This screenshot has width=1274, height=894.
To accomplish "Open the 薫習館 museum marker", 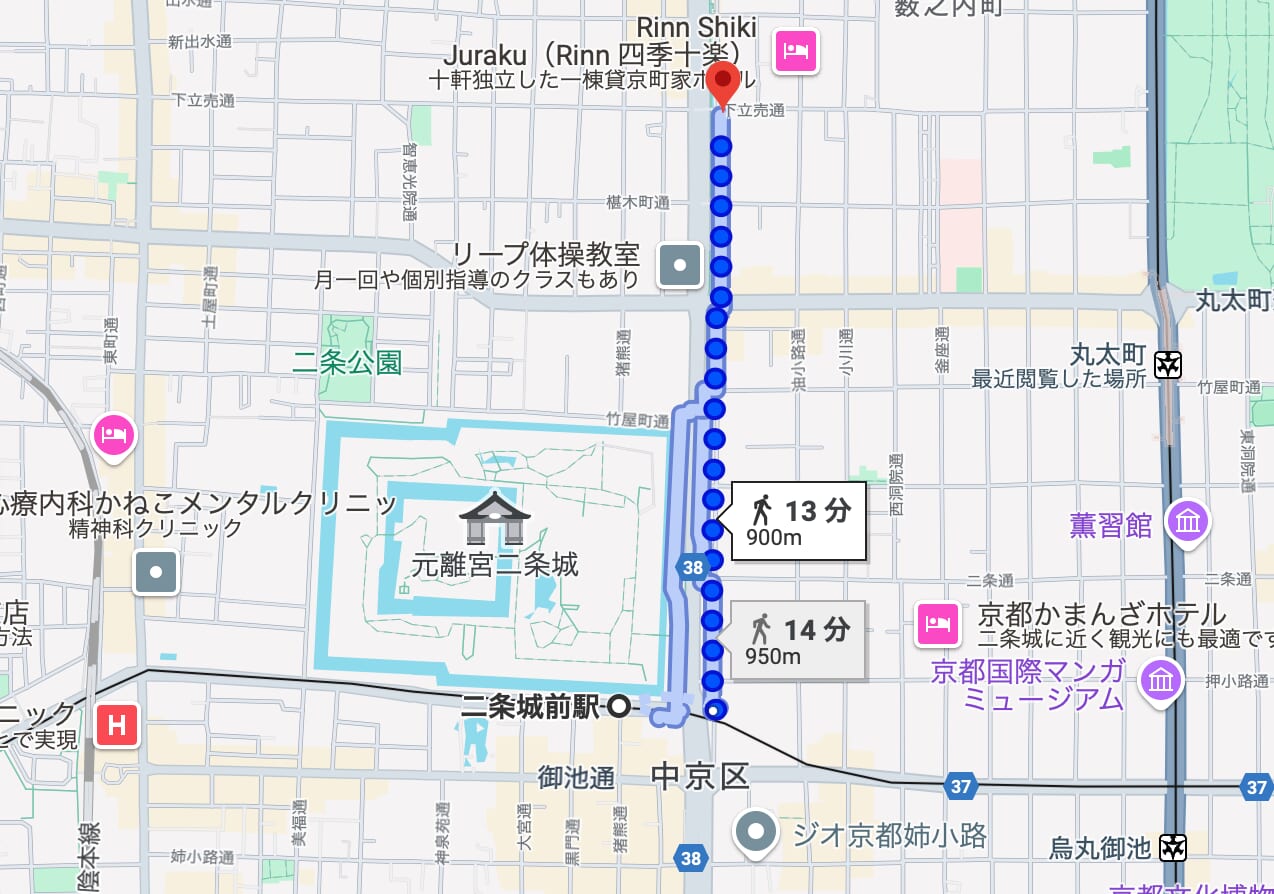I will tap(1188, 521).
